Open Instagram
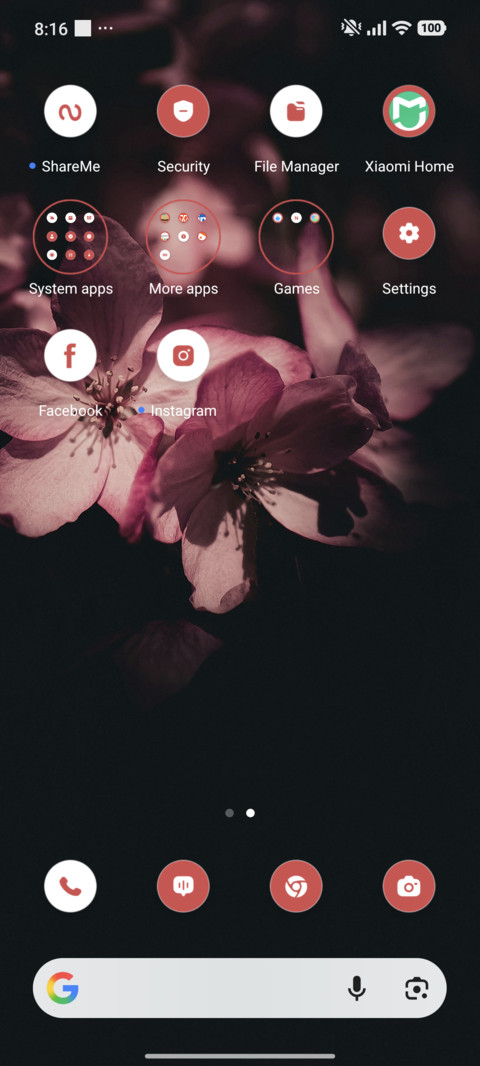480x1066 pixels. point(183,356)
